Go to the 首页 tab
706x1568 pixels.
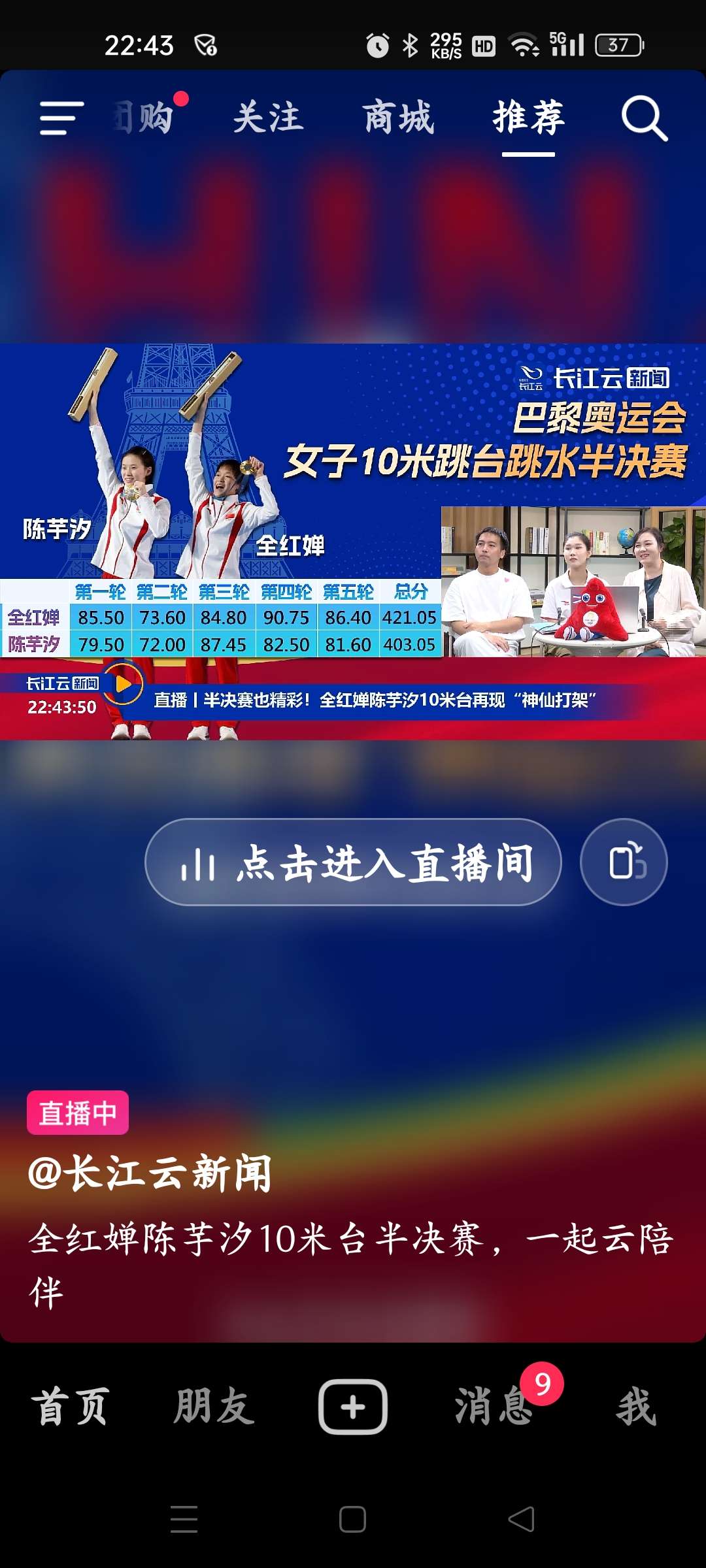coord(70,1406)
